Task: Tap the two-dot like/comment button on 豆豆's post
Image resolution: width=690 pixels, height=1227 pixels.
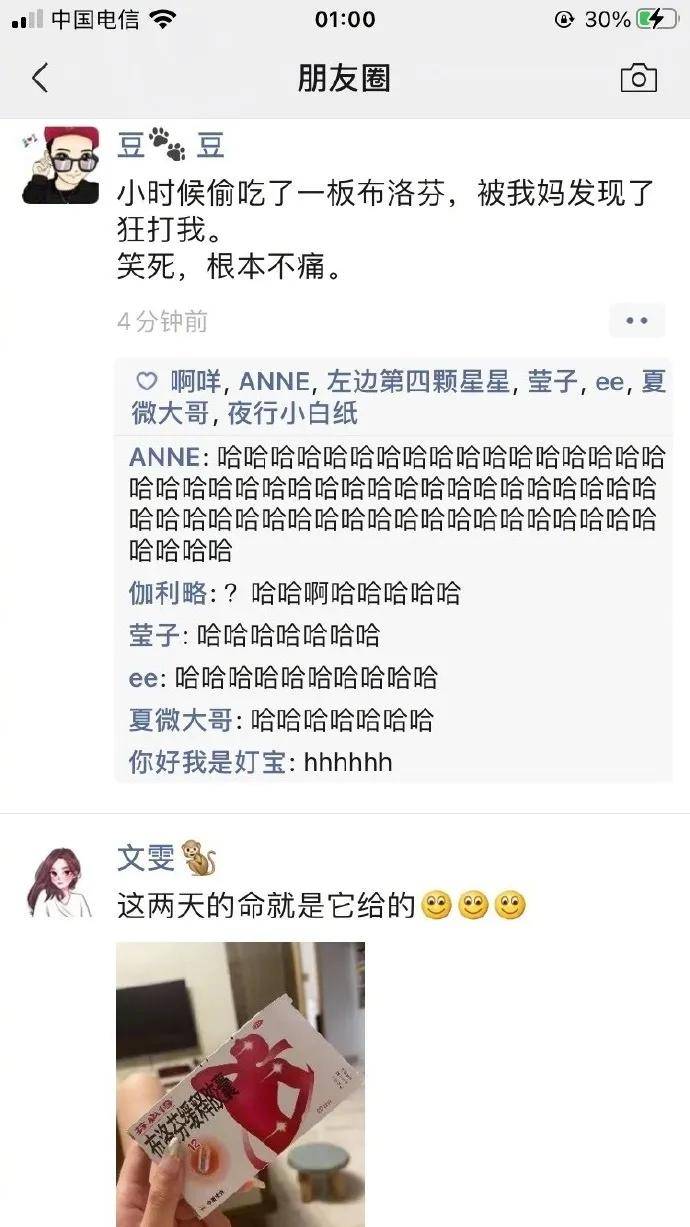Action: click(x=637, y=321)
